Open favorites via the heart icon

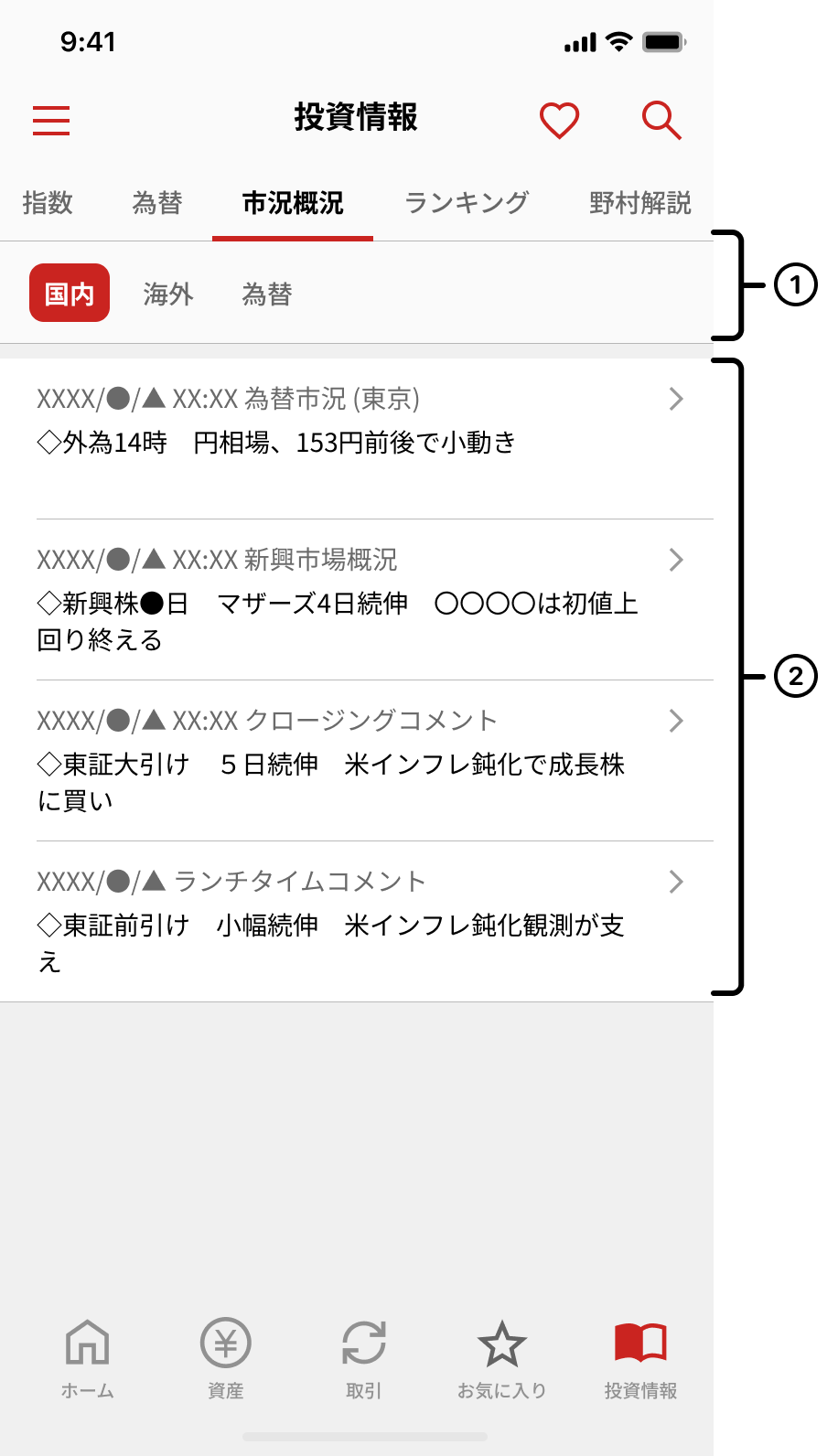559,120
